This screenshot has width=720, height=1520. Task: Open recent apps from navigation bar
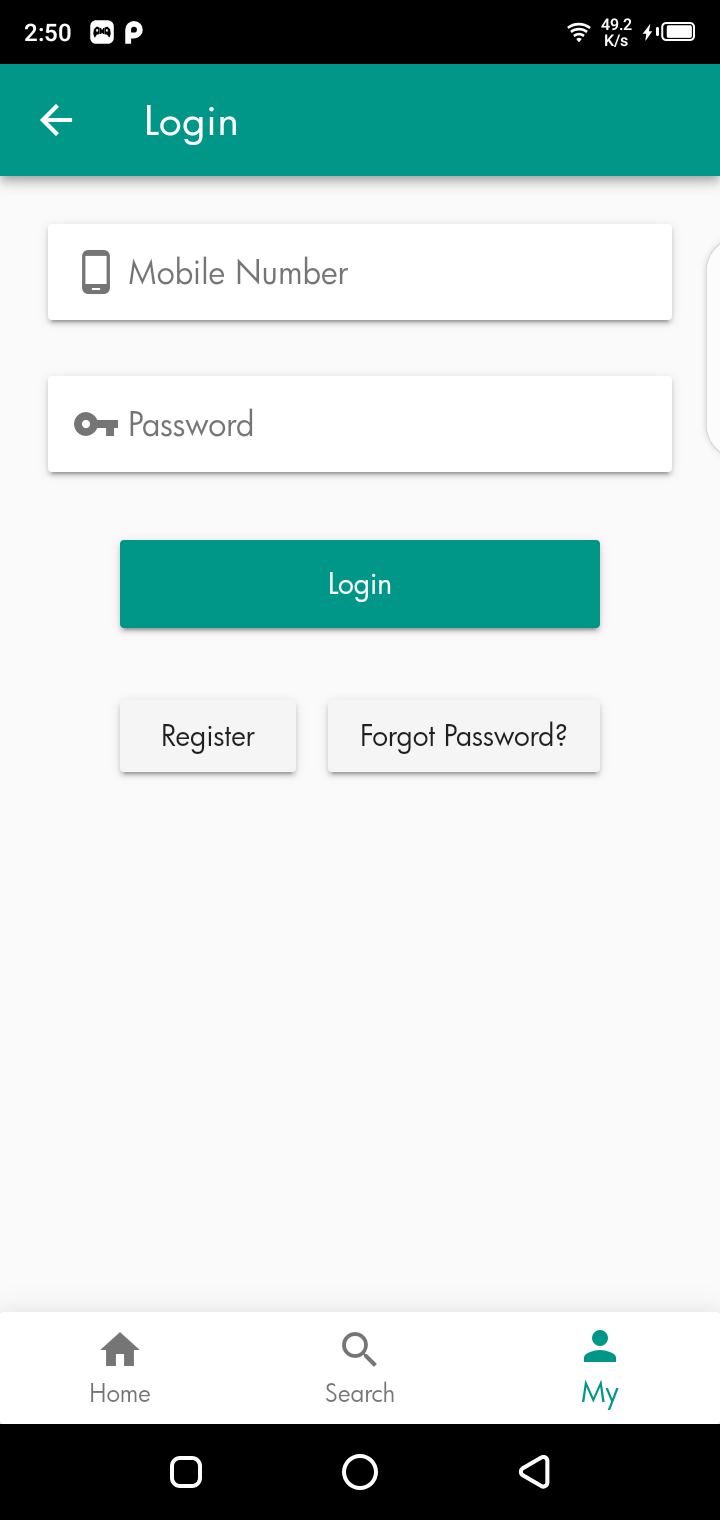pyautogui.click(x=186, y=1472)
